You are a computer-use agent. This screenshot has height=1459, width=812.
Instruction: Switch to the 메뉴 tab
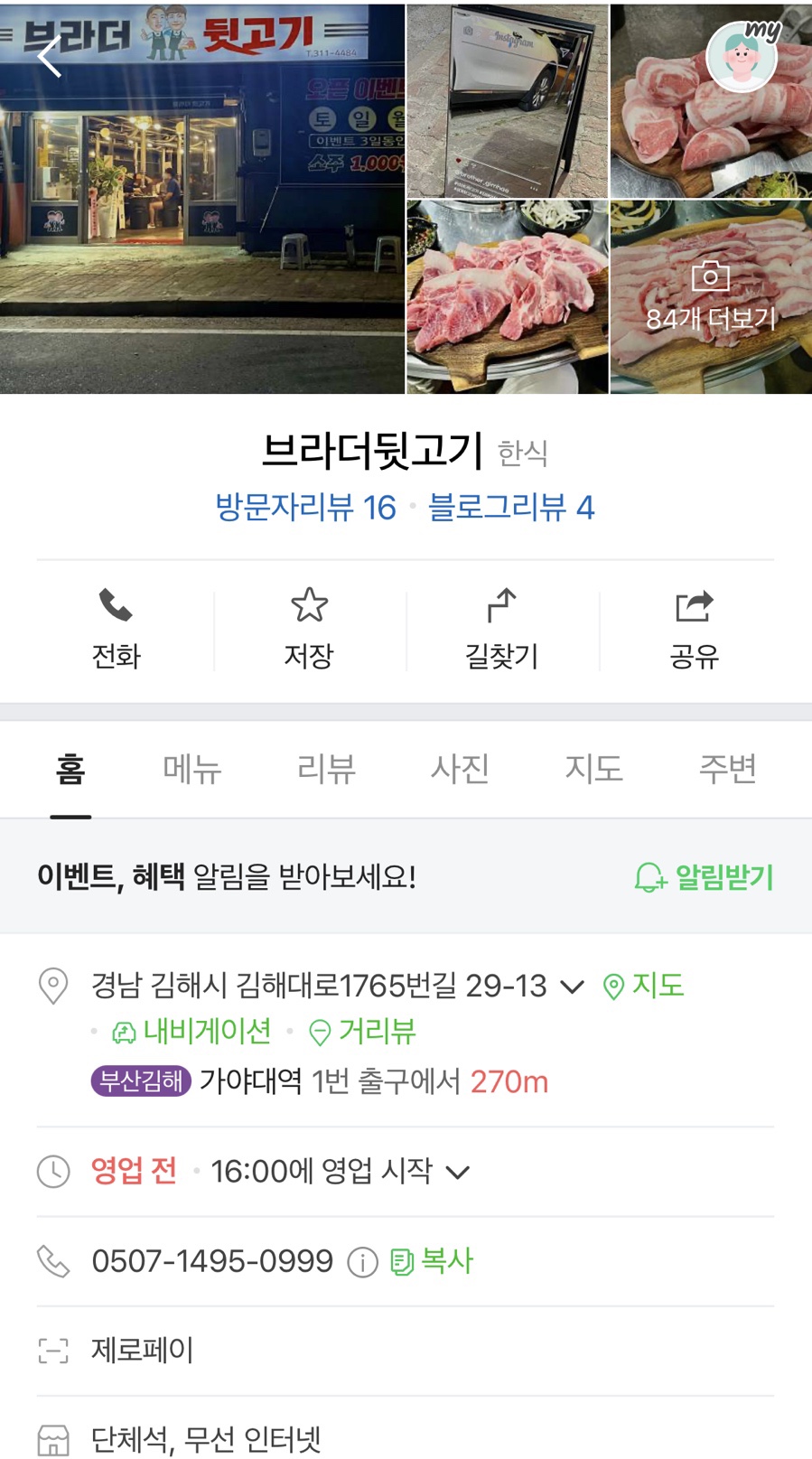coord(191,770)
